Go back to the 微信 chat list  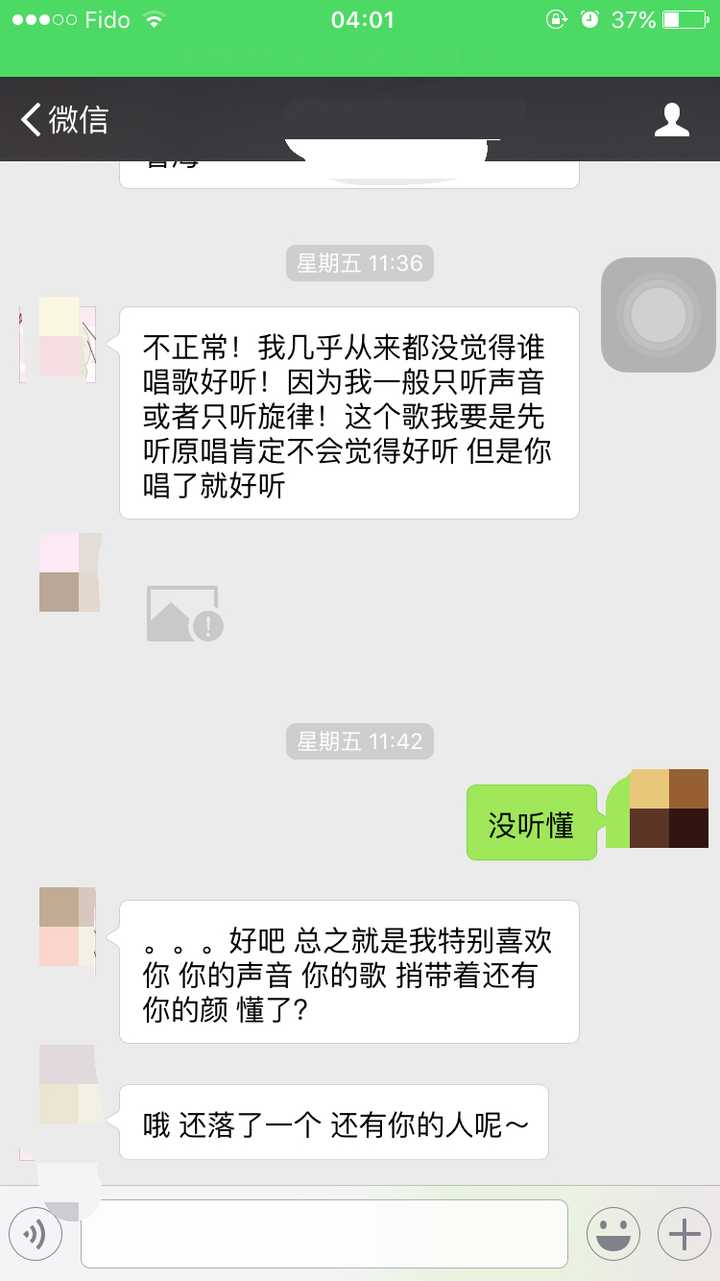tap(64, 120)
